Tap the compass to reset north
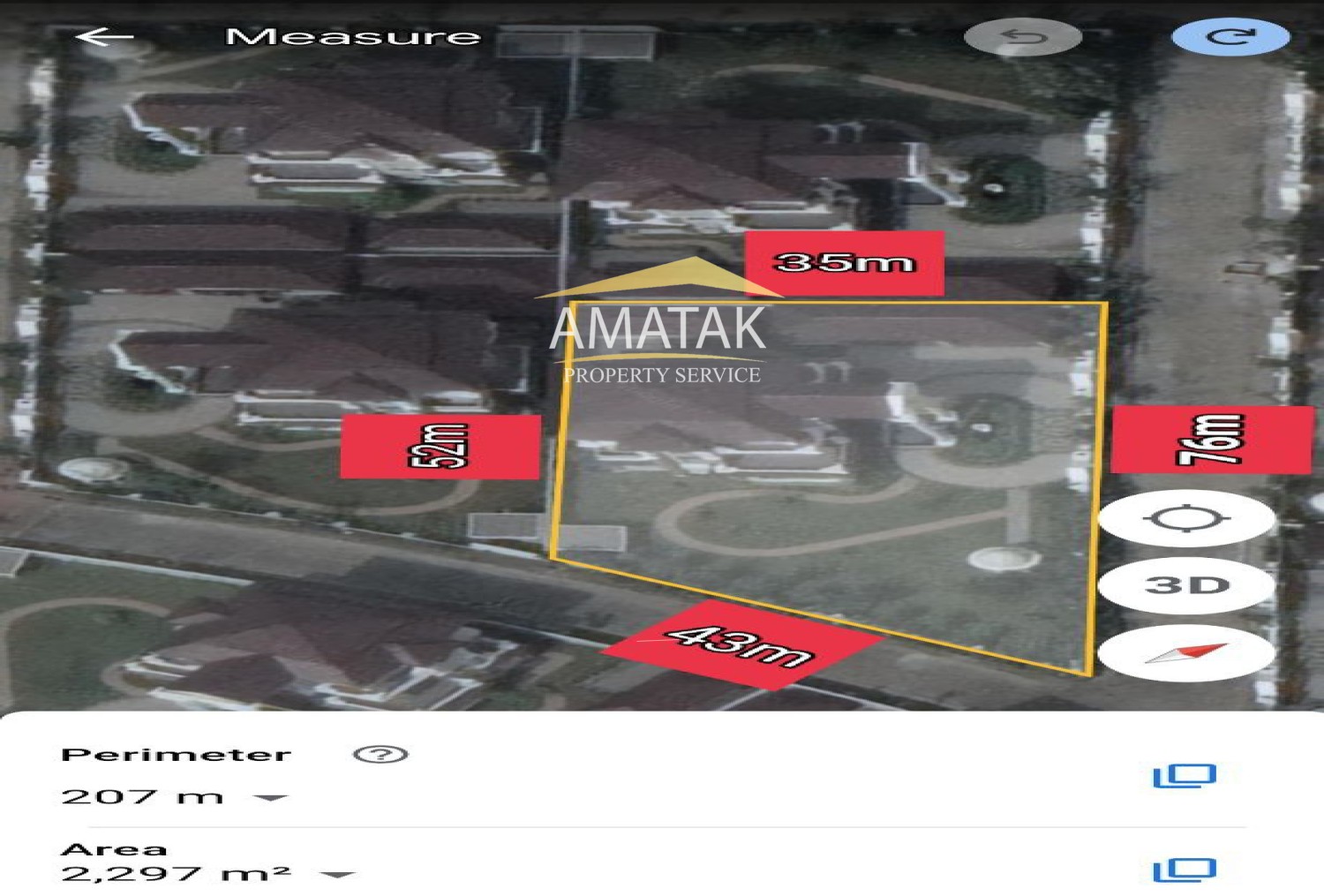This screenshot has width=1324, height=896. coord(1185,653)
